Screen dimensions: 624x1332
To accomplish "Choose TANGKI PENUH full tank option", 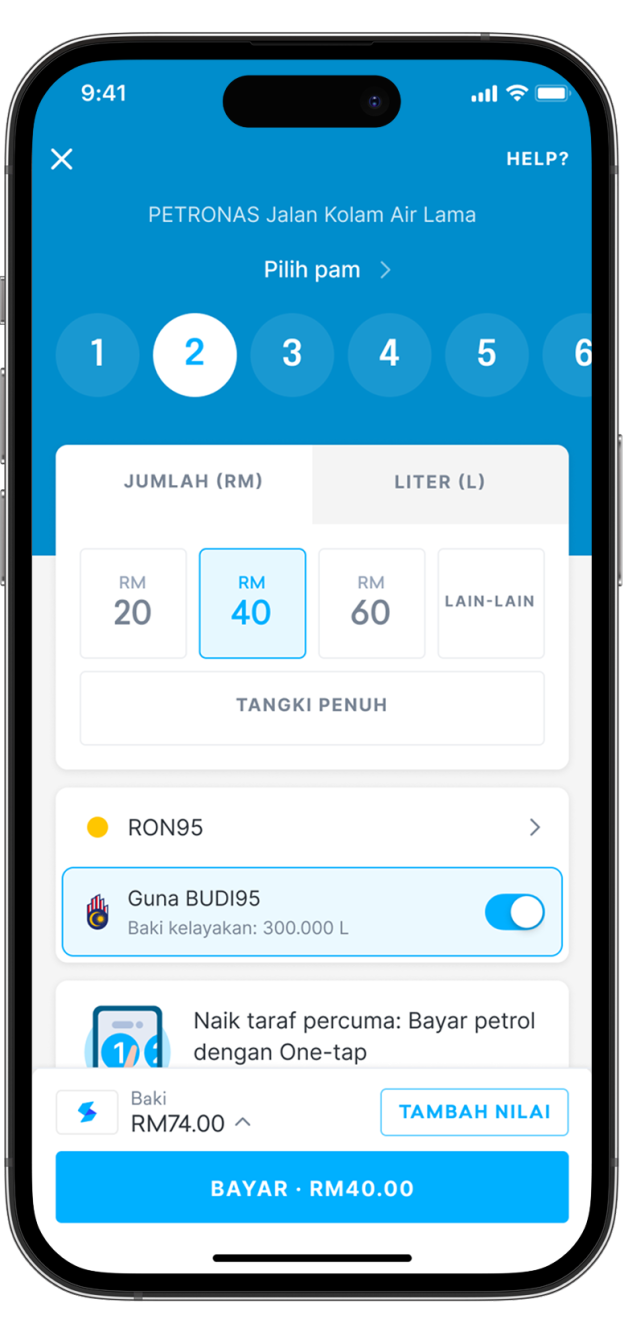I will [312, 707].
